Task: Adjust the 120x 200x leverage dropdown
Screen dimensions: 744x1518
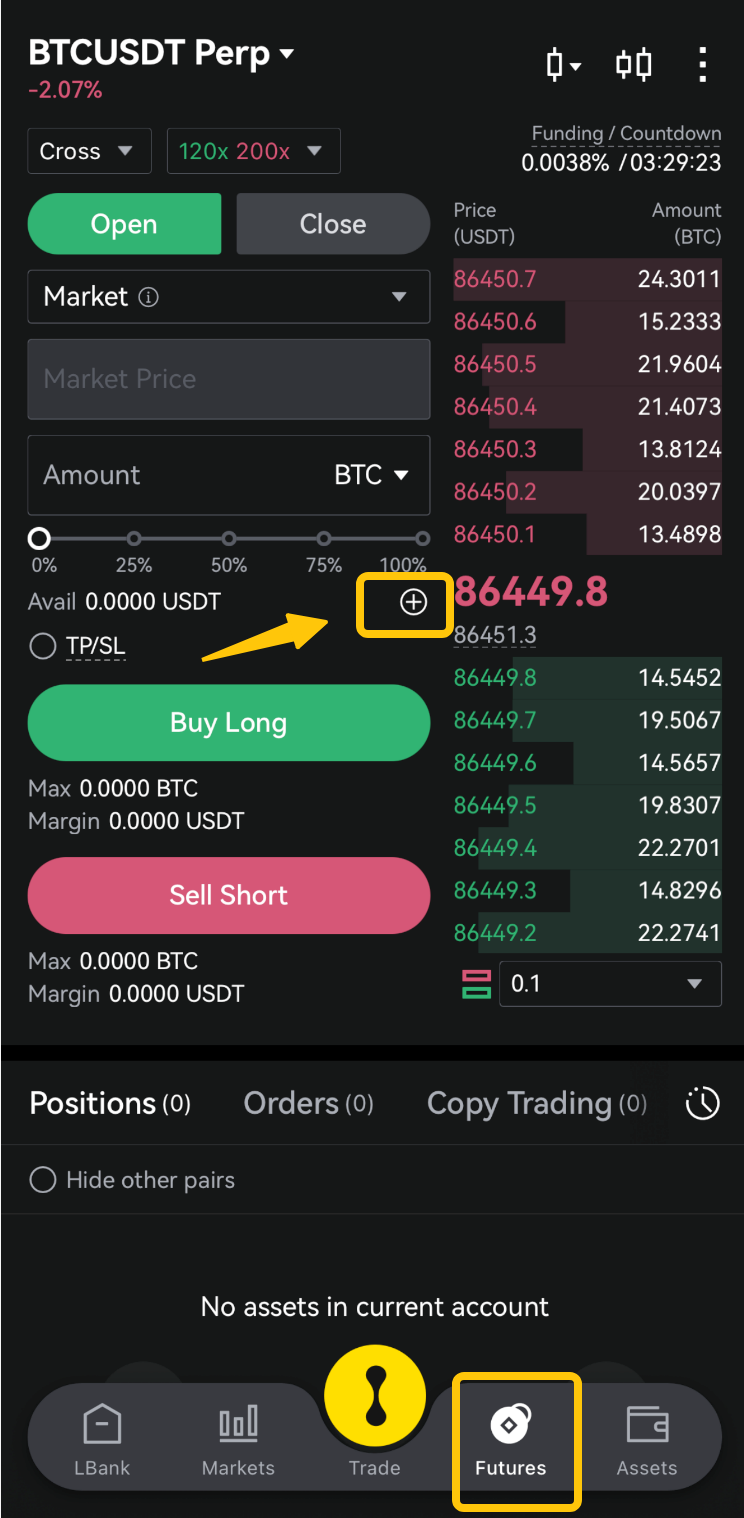Action: click(253, 151)
